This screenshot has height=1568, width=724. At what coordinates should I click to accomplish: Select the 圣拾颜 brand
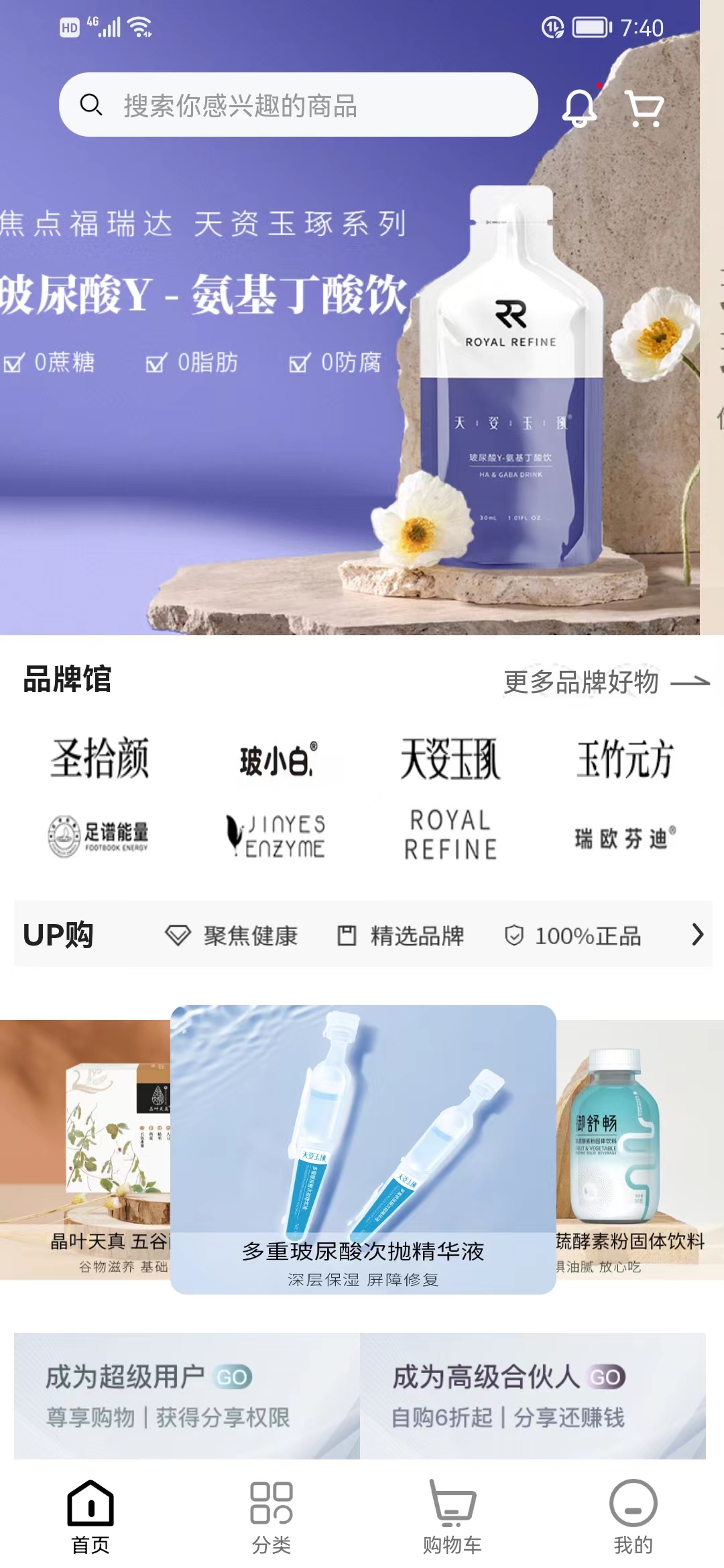[x=100, y=759]
